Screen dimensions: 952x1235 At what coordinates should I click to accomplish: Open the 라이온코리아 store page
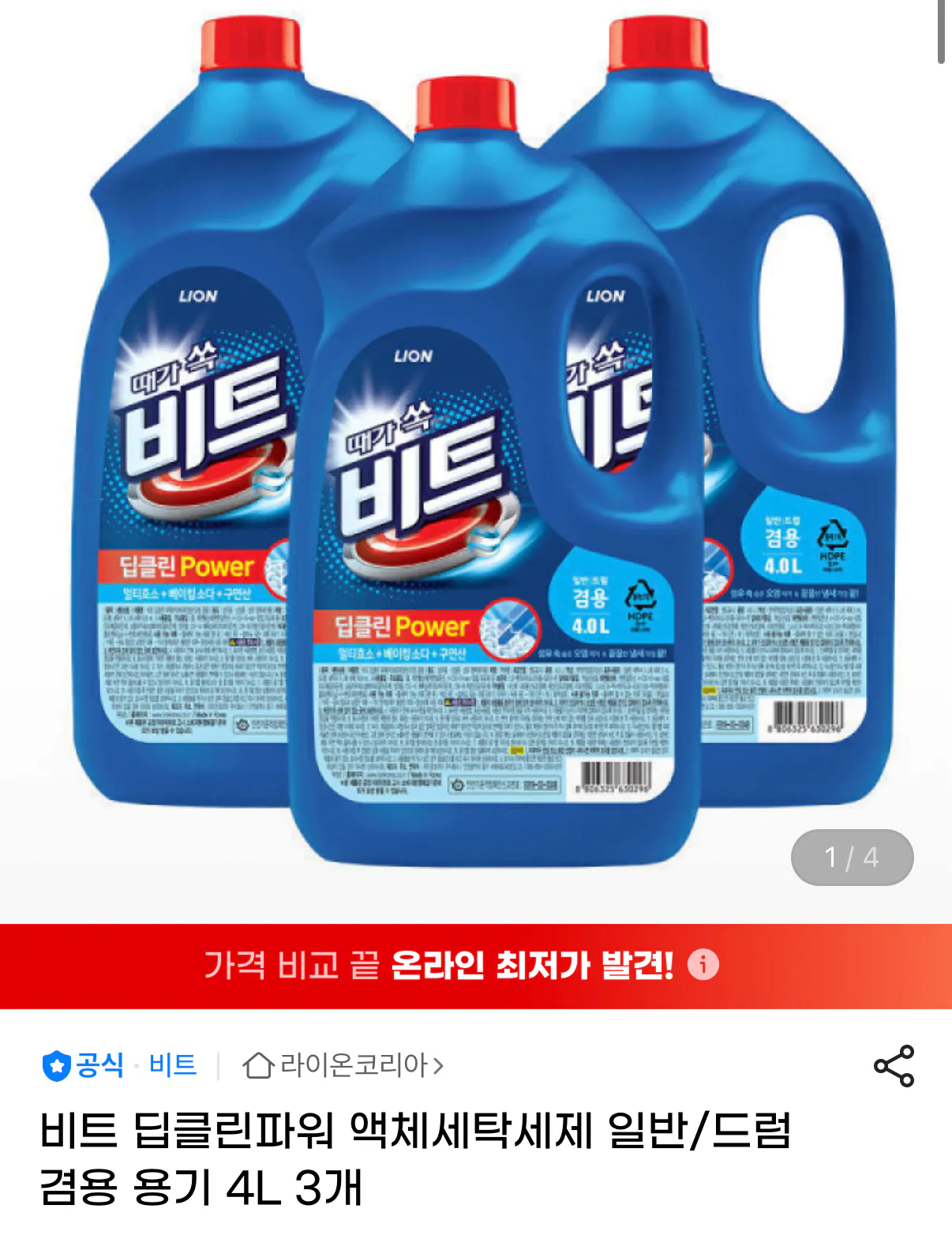tap(343, 1065)
